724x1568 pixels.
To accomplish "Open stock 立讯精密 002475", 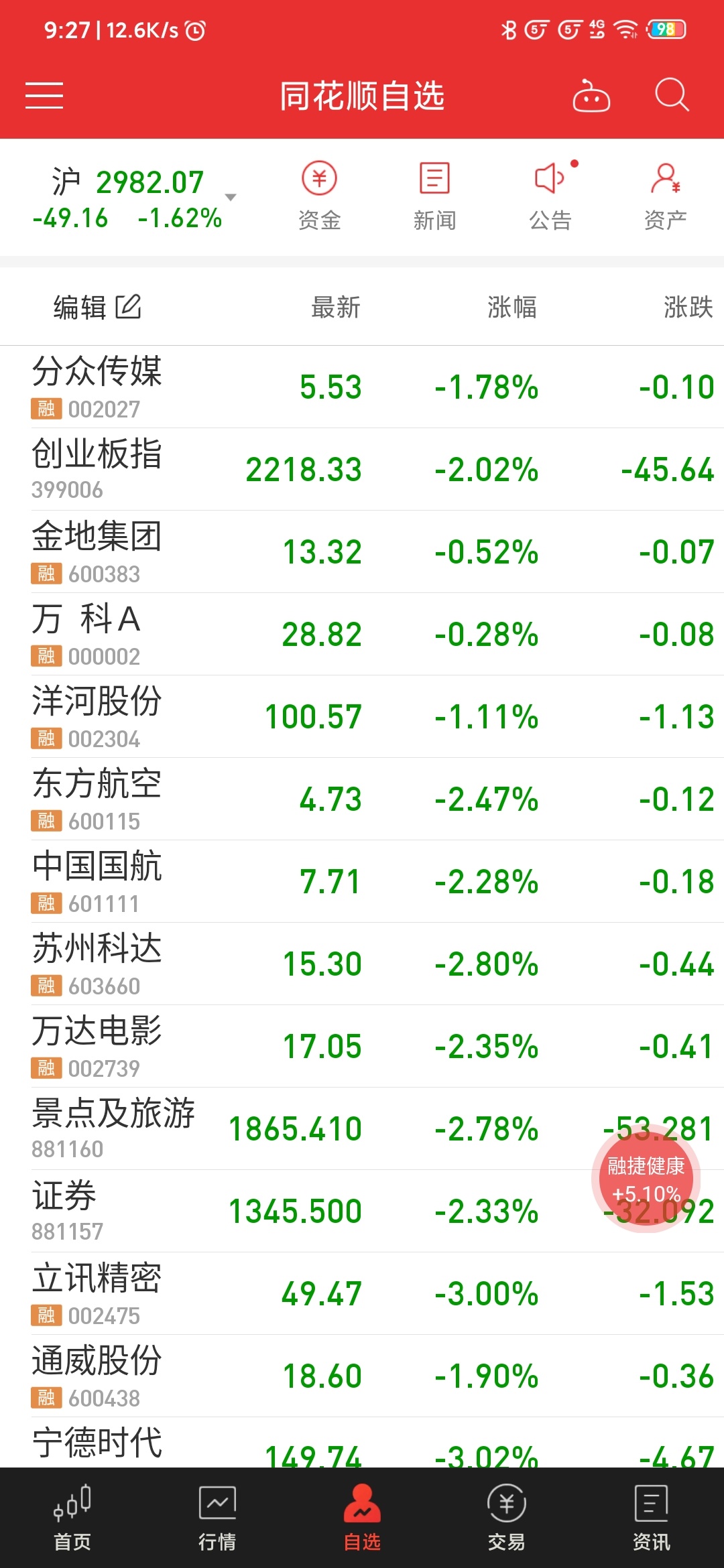I will click(97, 1293).
